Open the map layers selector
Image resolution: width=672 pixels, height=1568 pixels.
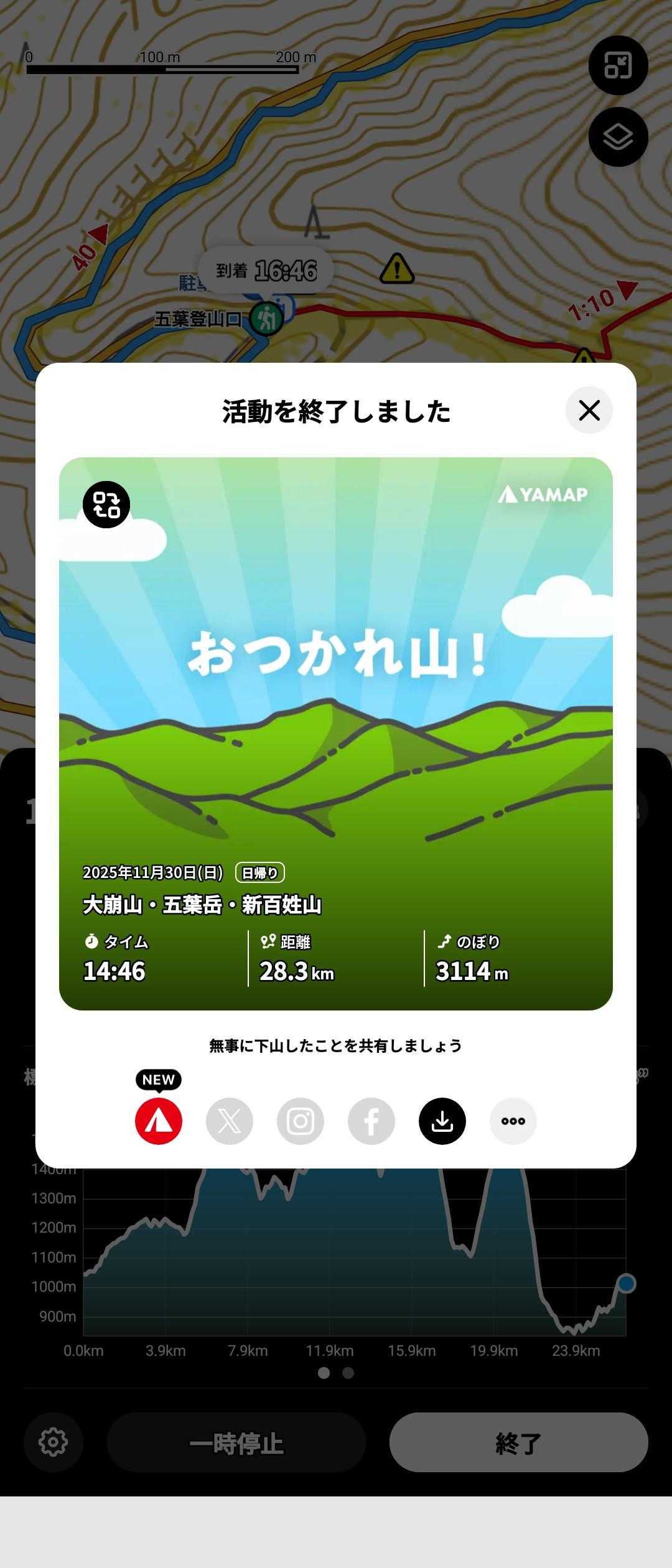point(618,137)
